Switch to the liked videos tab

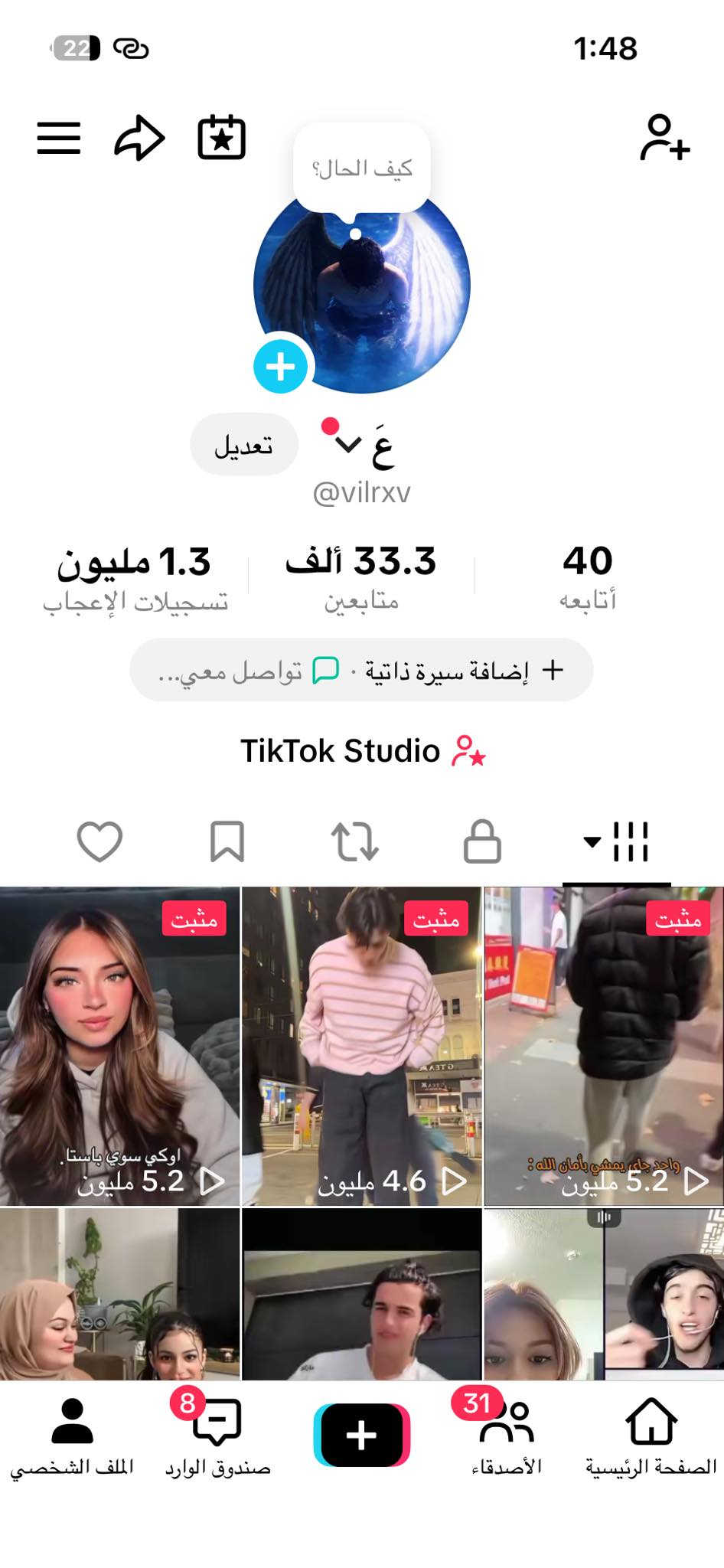click(99, 841)
